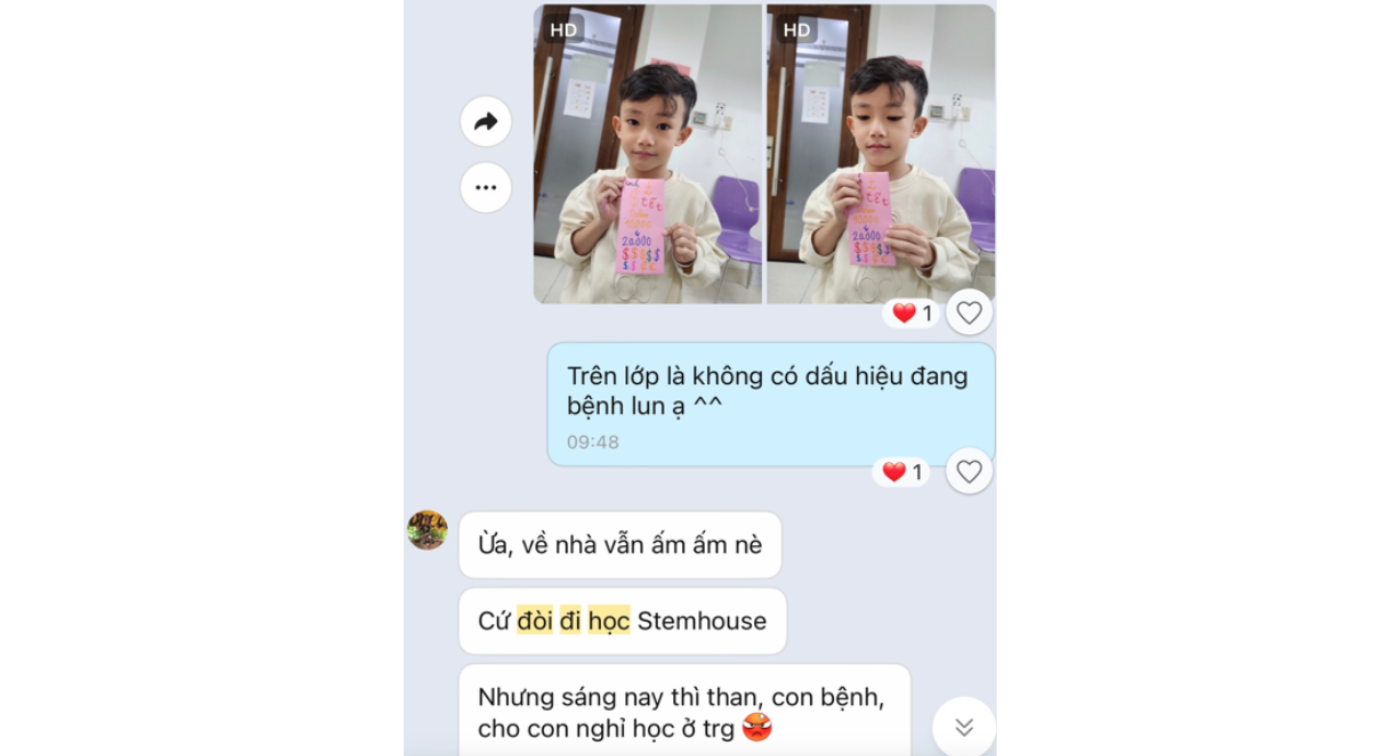This screenshot has width=1400, height=756.
Task: Jump to the latest messages with the down arrow
Action: [964, 727]
